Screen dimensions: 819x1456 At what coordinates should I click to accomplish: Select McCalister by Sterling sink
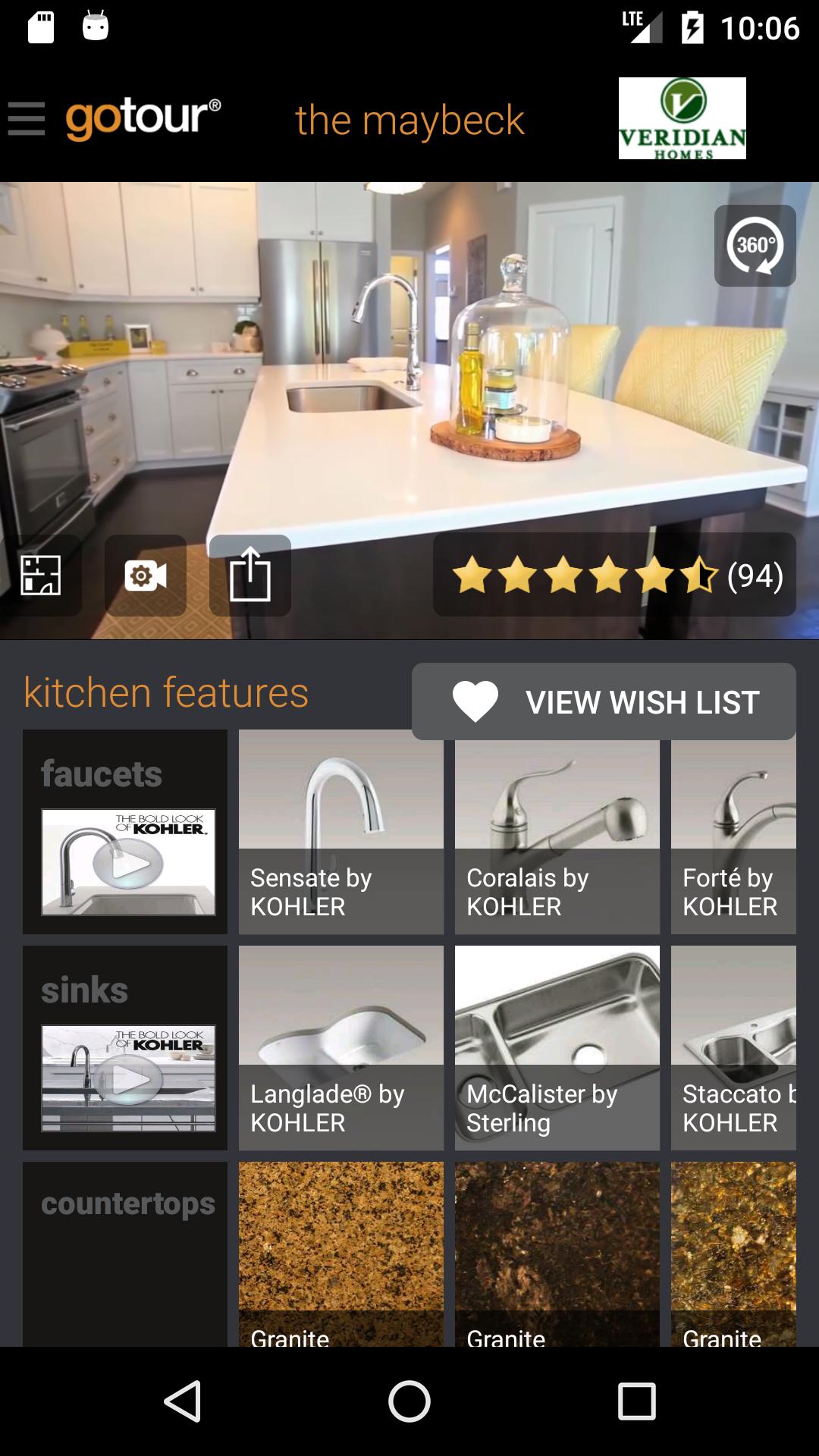[x=557, y=1048]
